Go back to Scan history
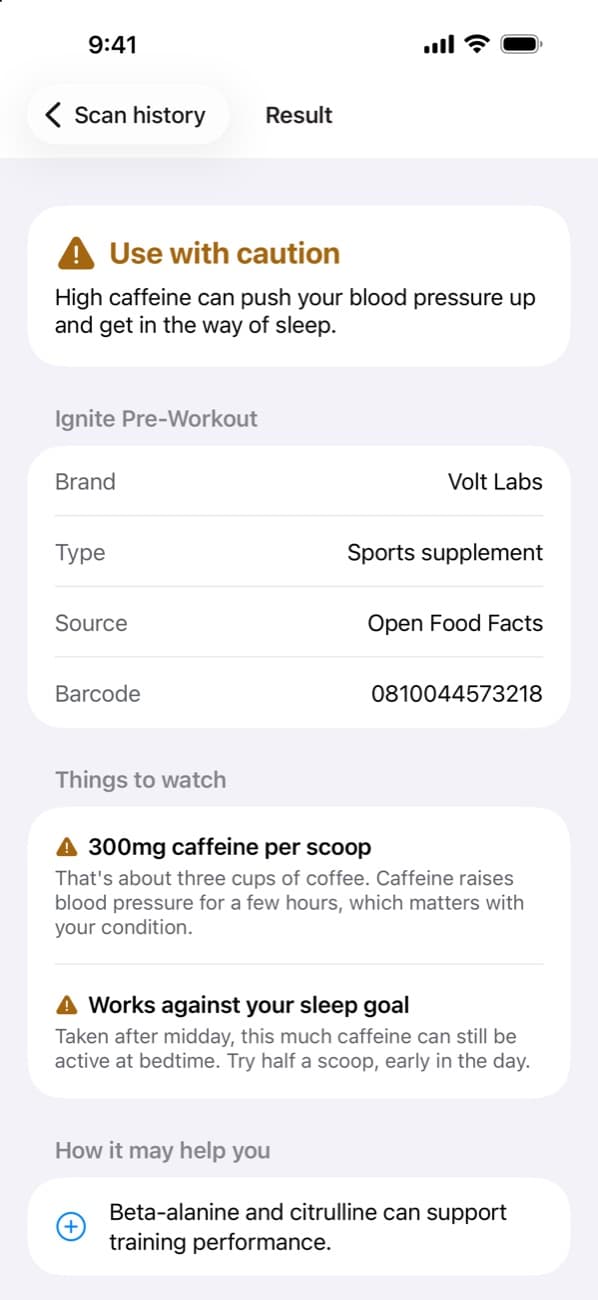 point(127,115)
